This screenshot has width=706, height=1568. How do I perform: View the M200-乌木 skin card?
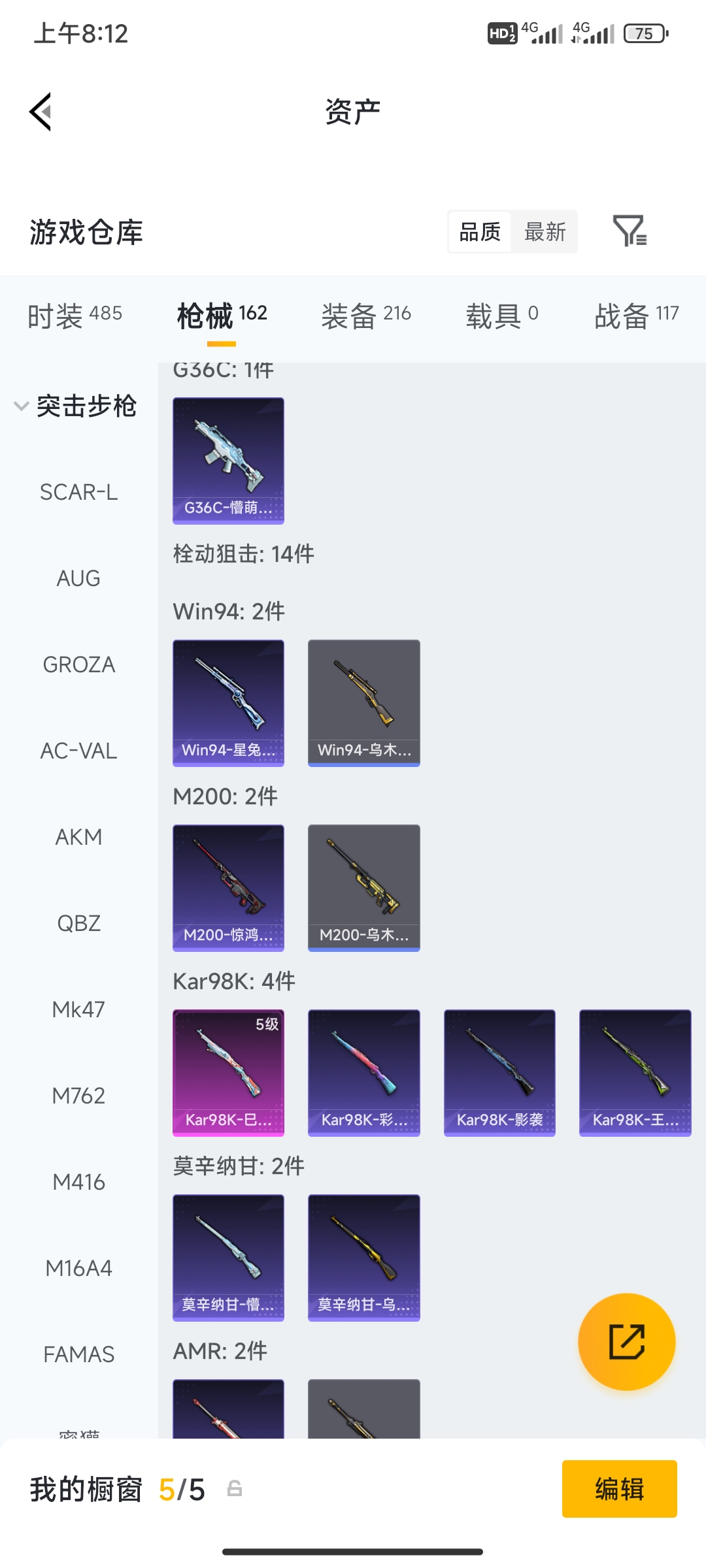coord(364,888)
